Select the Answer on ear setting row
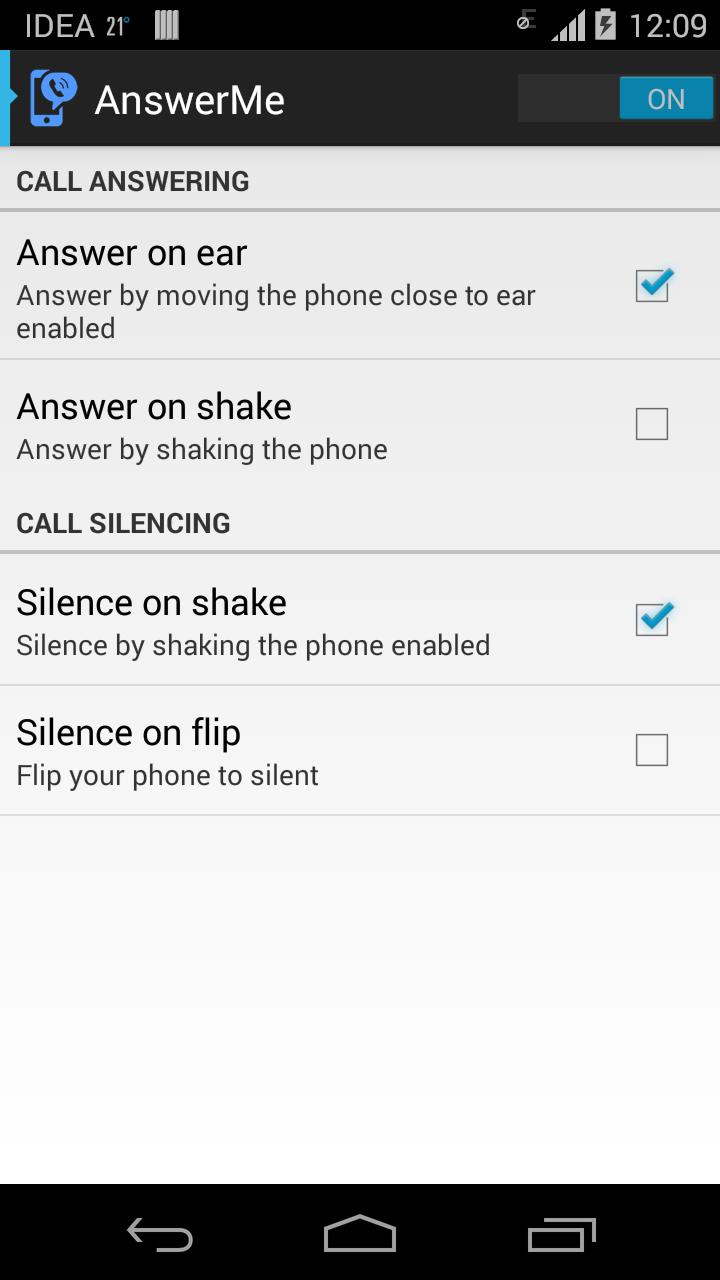This screenshot has height=1280, width=720. point(300,285)
